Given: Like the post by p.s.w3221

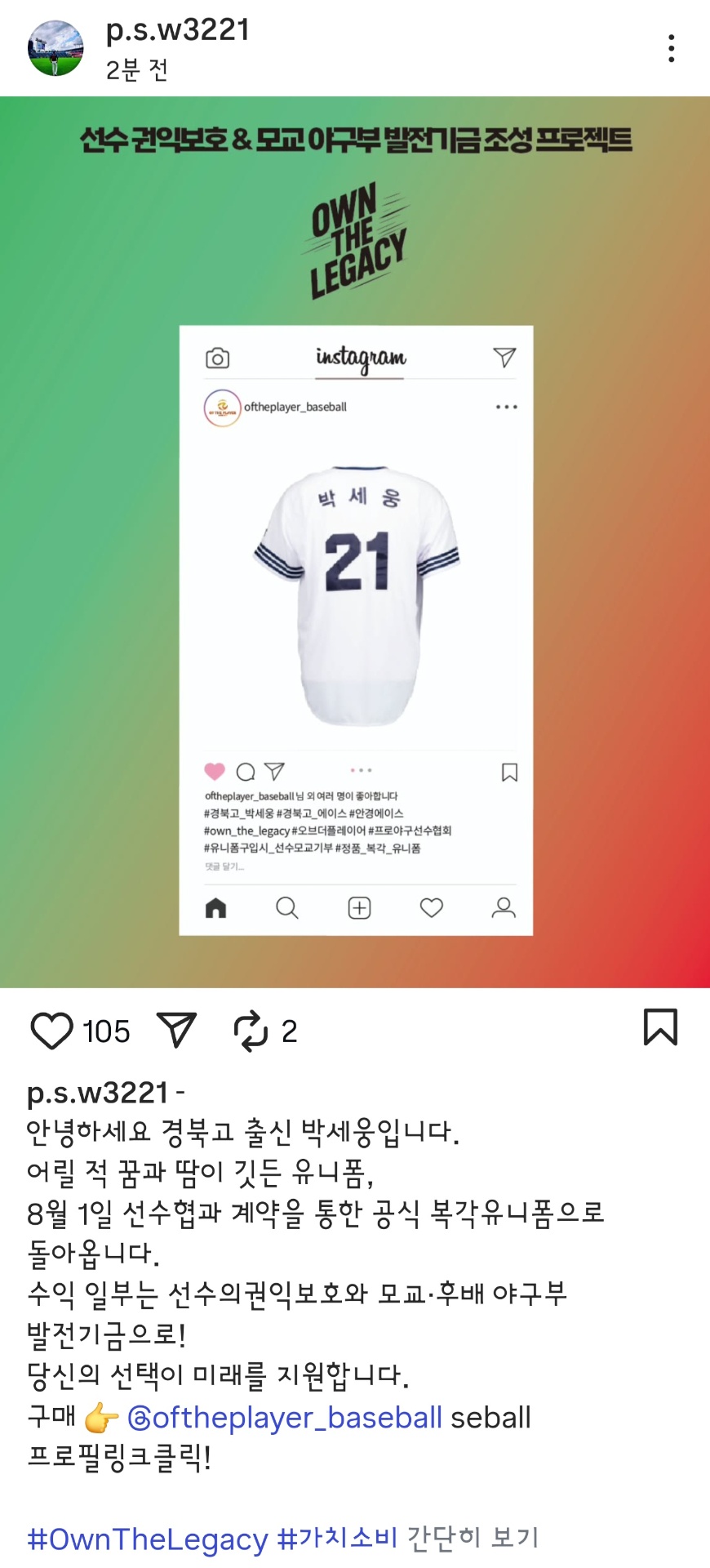Looking at the screenshot, I should pyautogui.click(x=51, y=1031).
